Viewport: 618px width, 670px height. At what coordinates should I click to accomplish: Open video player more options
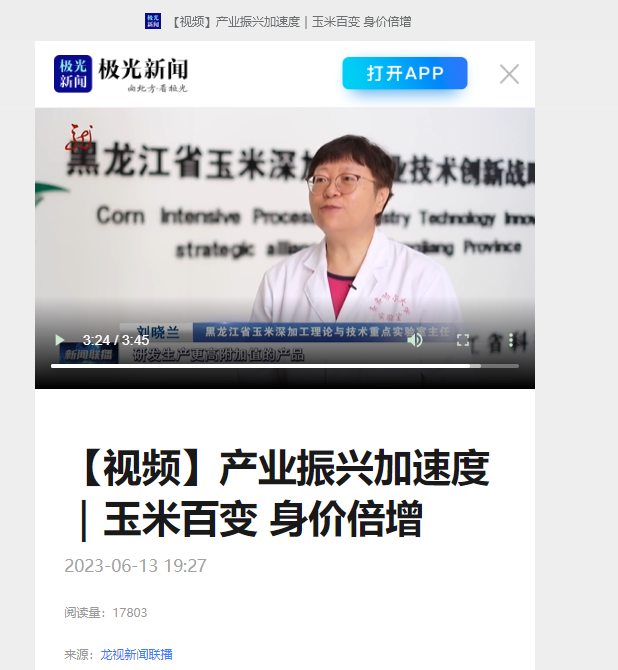[x=511, y=340]
